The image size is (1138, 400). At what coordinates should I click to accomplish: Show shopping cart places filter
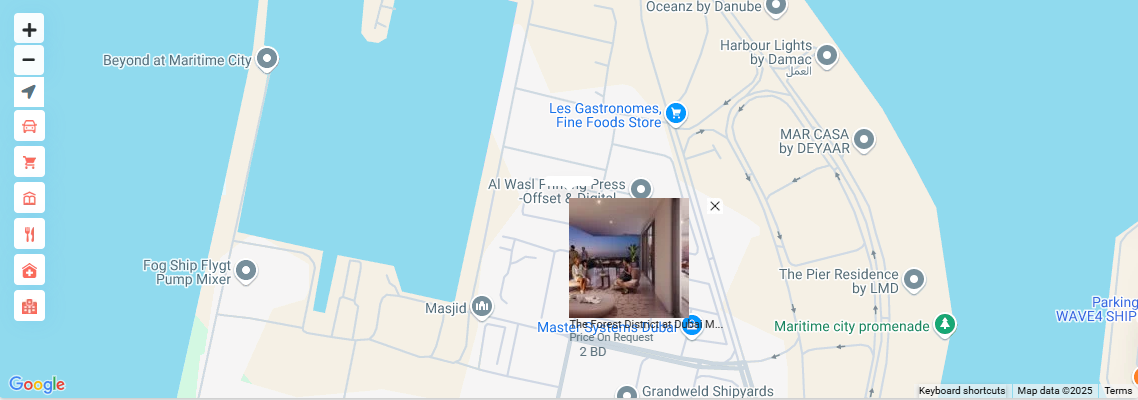click(29, 162)
